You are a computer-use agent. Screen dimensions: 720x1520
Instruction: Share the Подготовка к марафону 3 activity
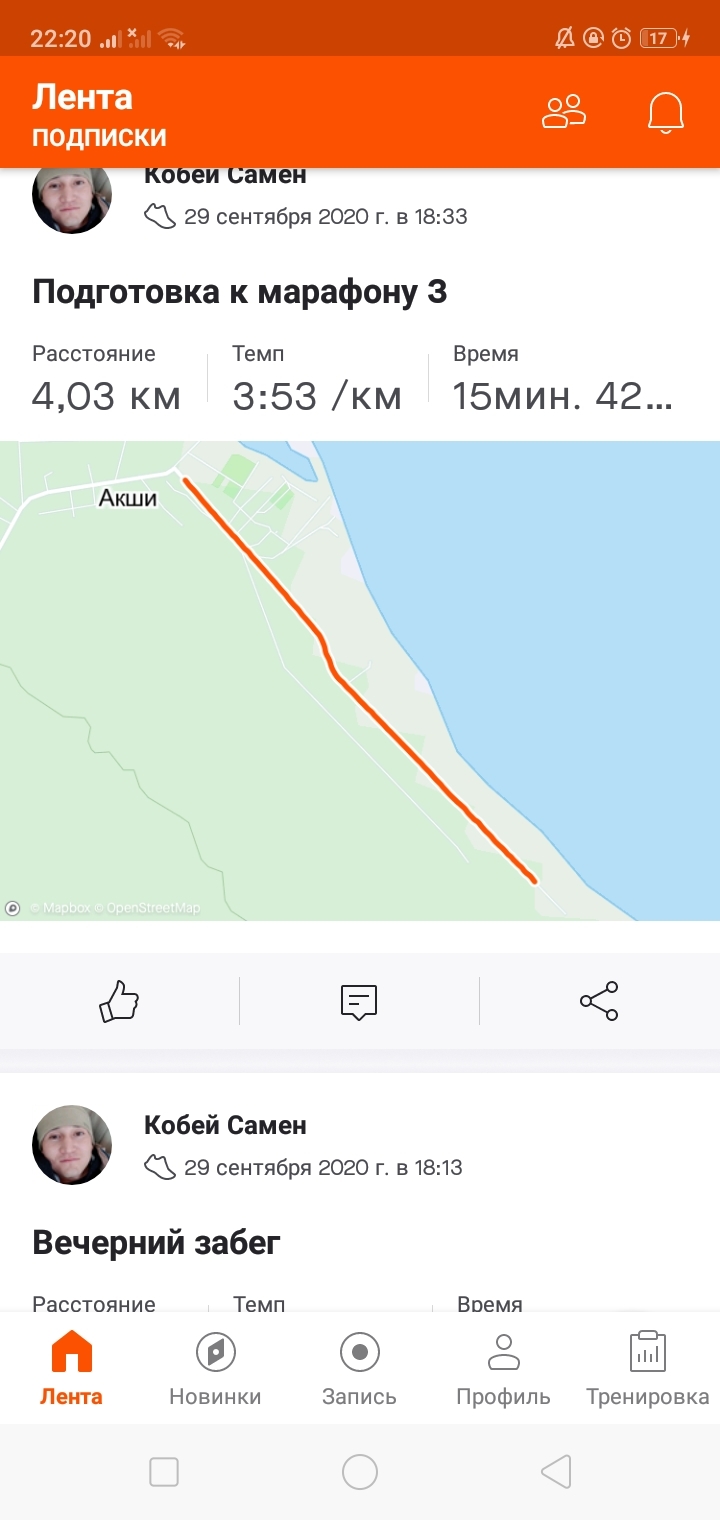[599, 1001]
